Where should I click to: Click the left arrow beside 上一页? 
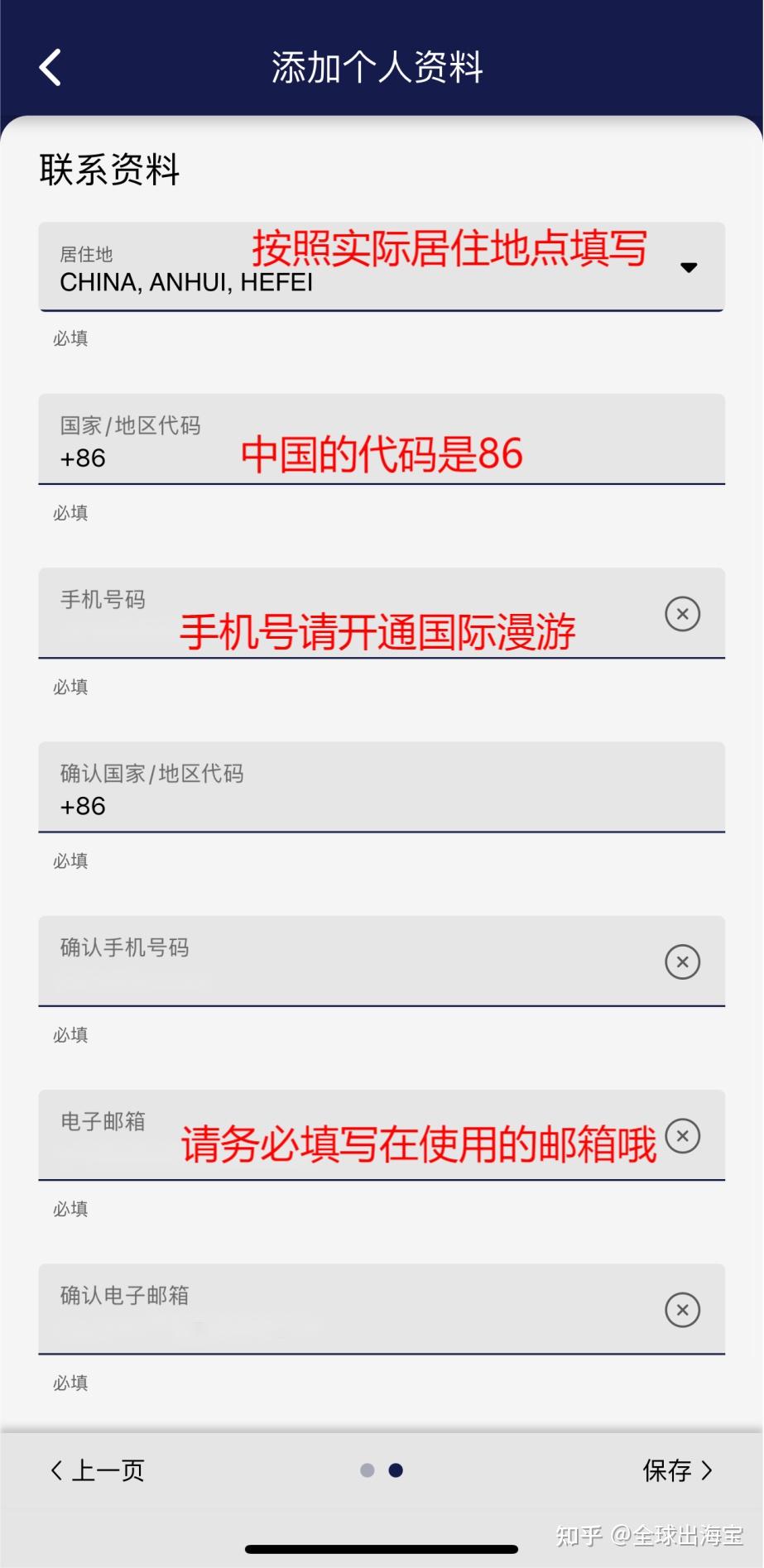point(55,1470)
